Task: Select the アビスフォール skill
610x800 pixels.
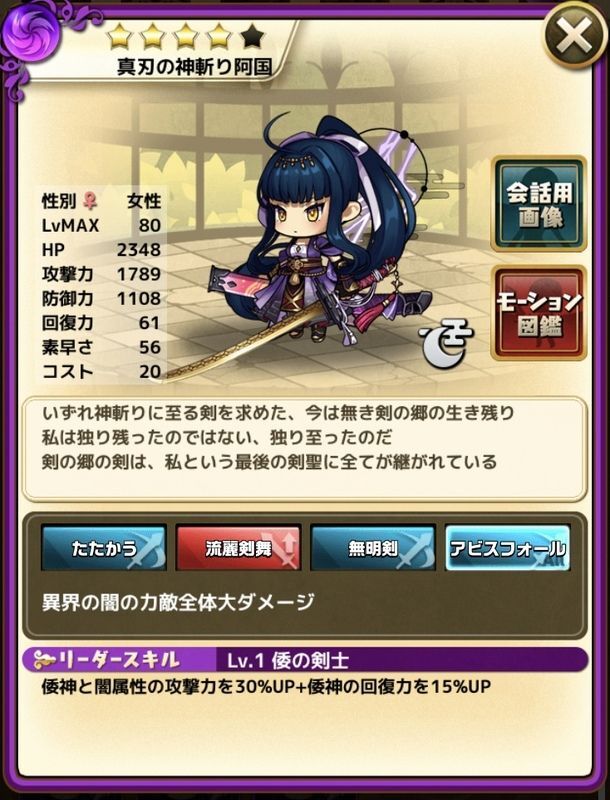Action: click(507, 548)
